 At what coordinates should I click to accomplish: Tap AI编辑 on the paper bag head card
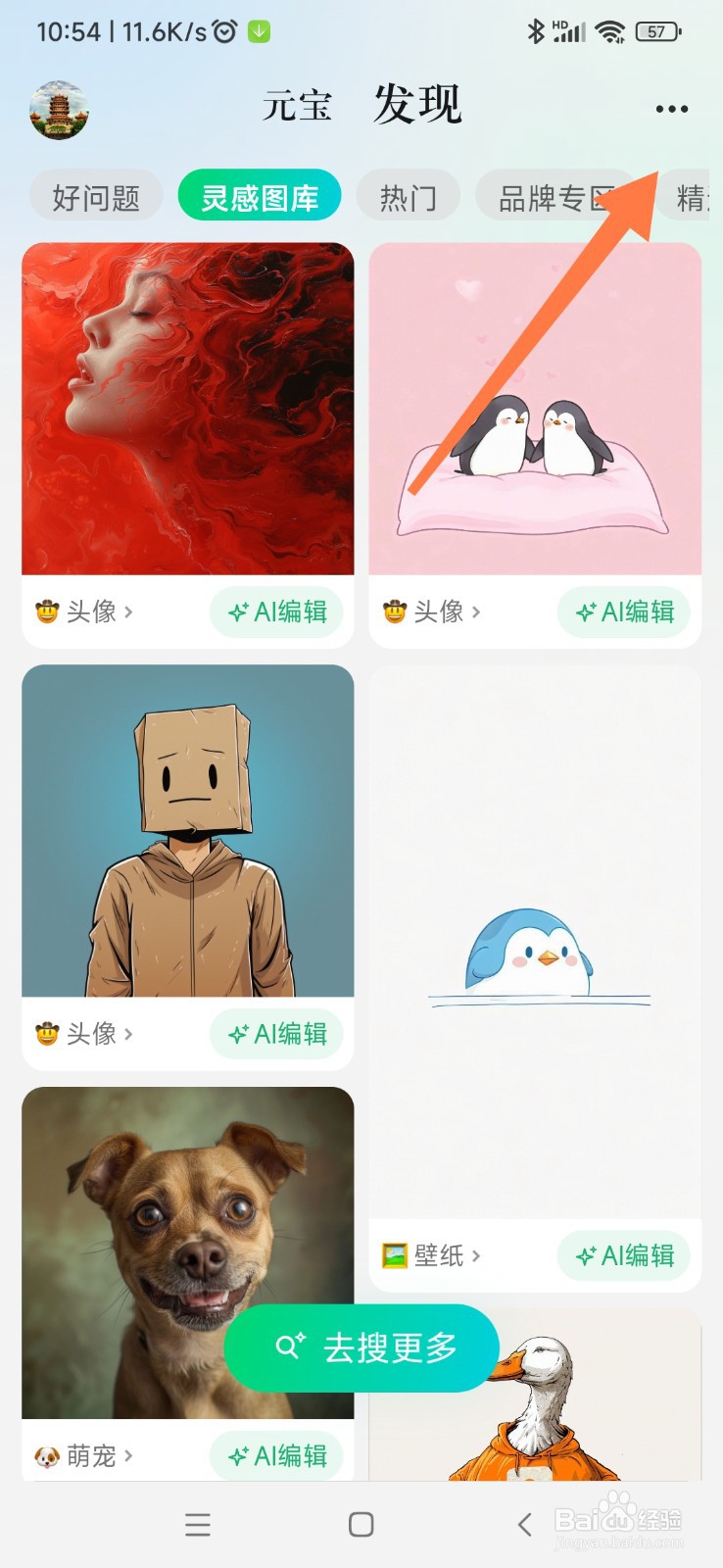pos(276,1034)
